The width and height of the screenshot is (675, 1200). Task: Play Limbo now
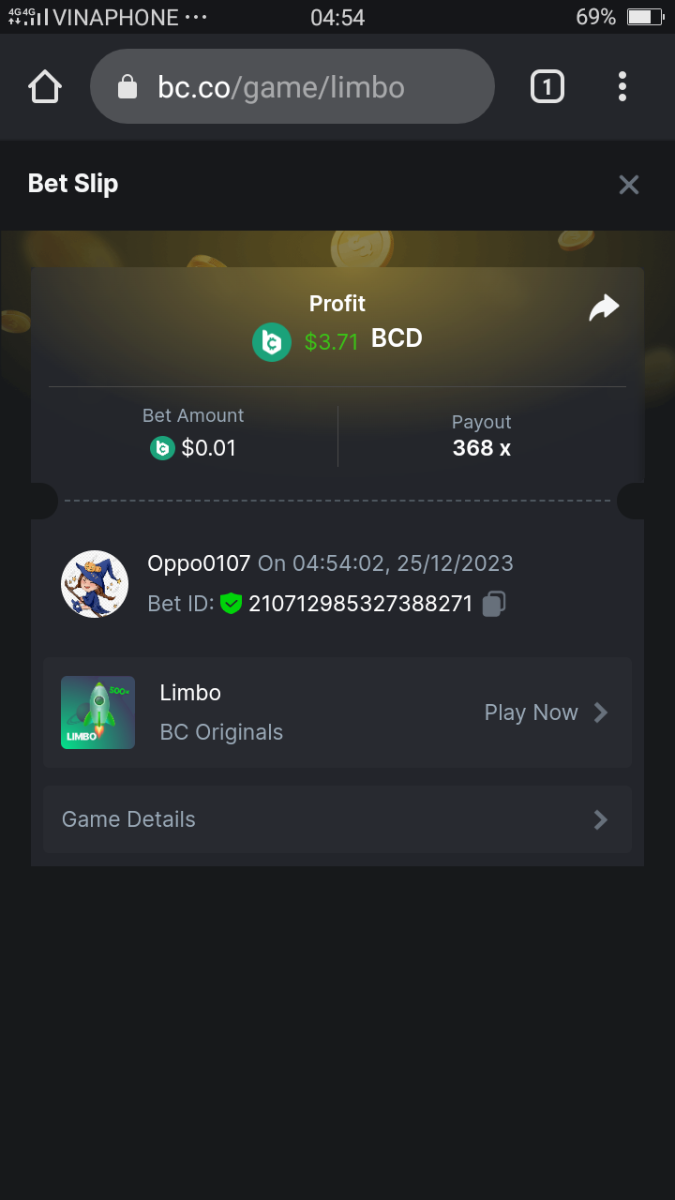tap(545, 713)
